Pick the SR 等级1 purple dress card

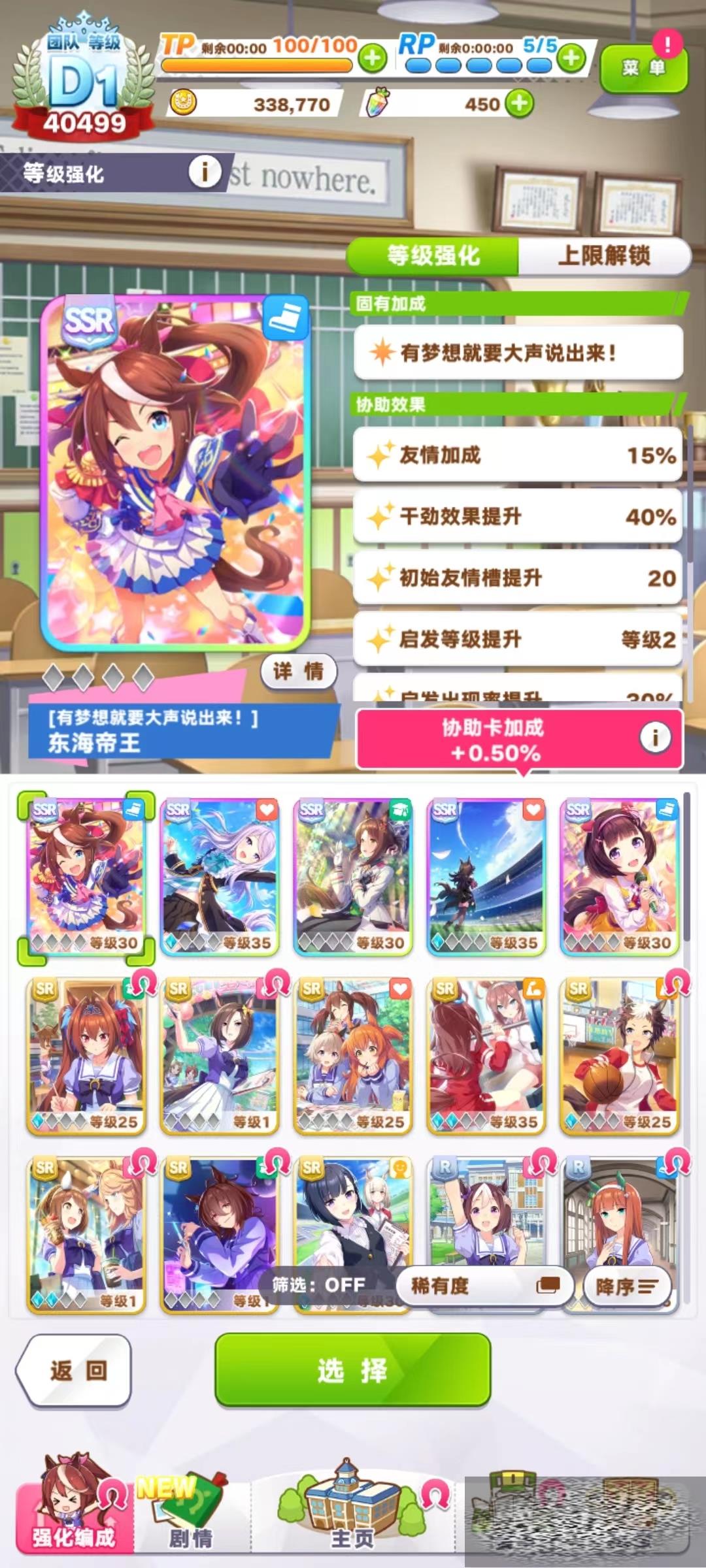click(x=220, y=1056)
